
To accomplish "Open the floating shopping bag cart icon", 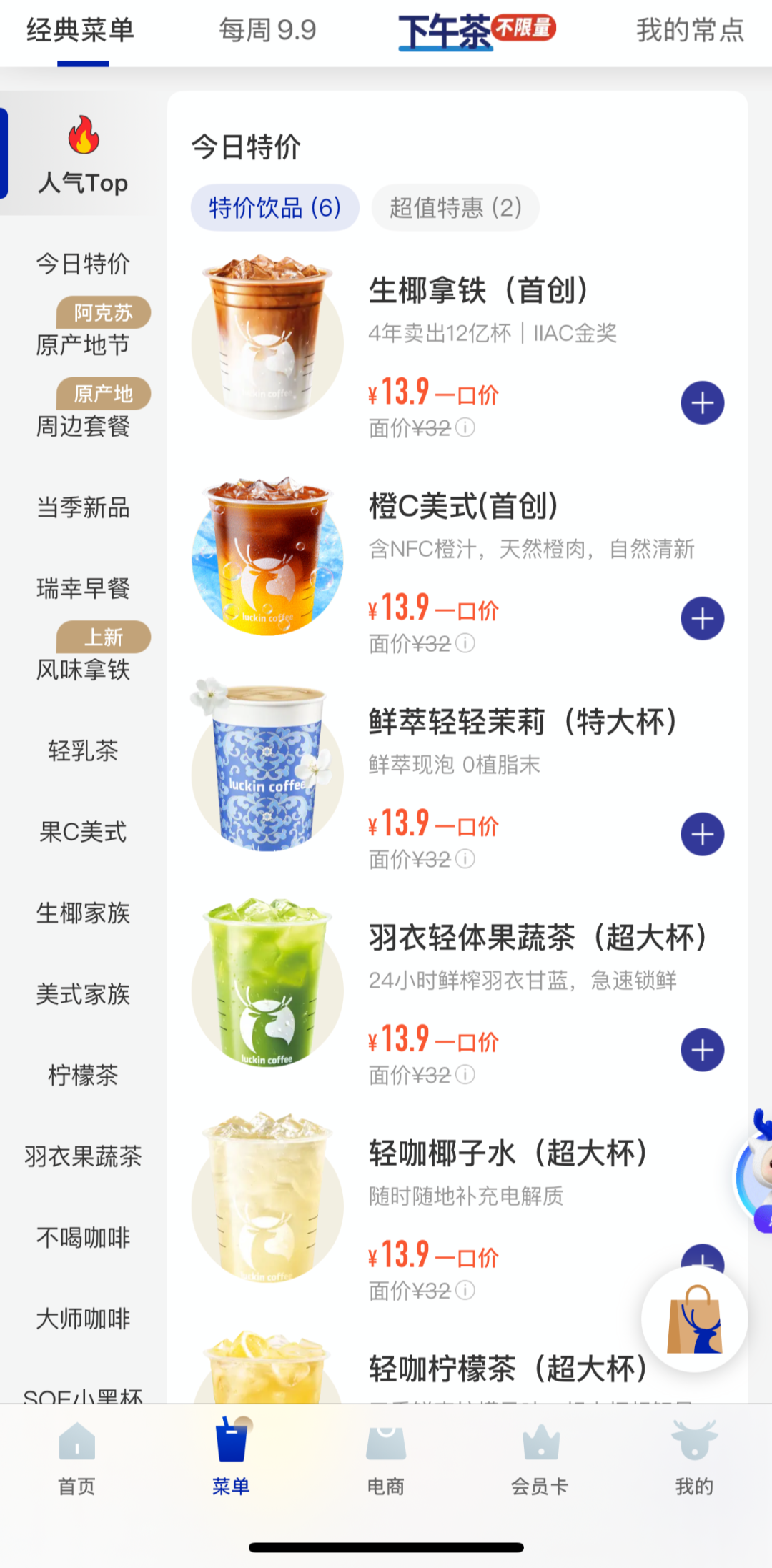I will pyautogui.click(x=694, y=1321).
